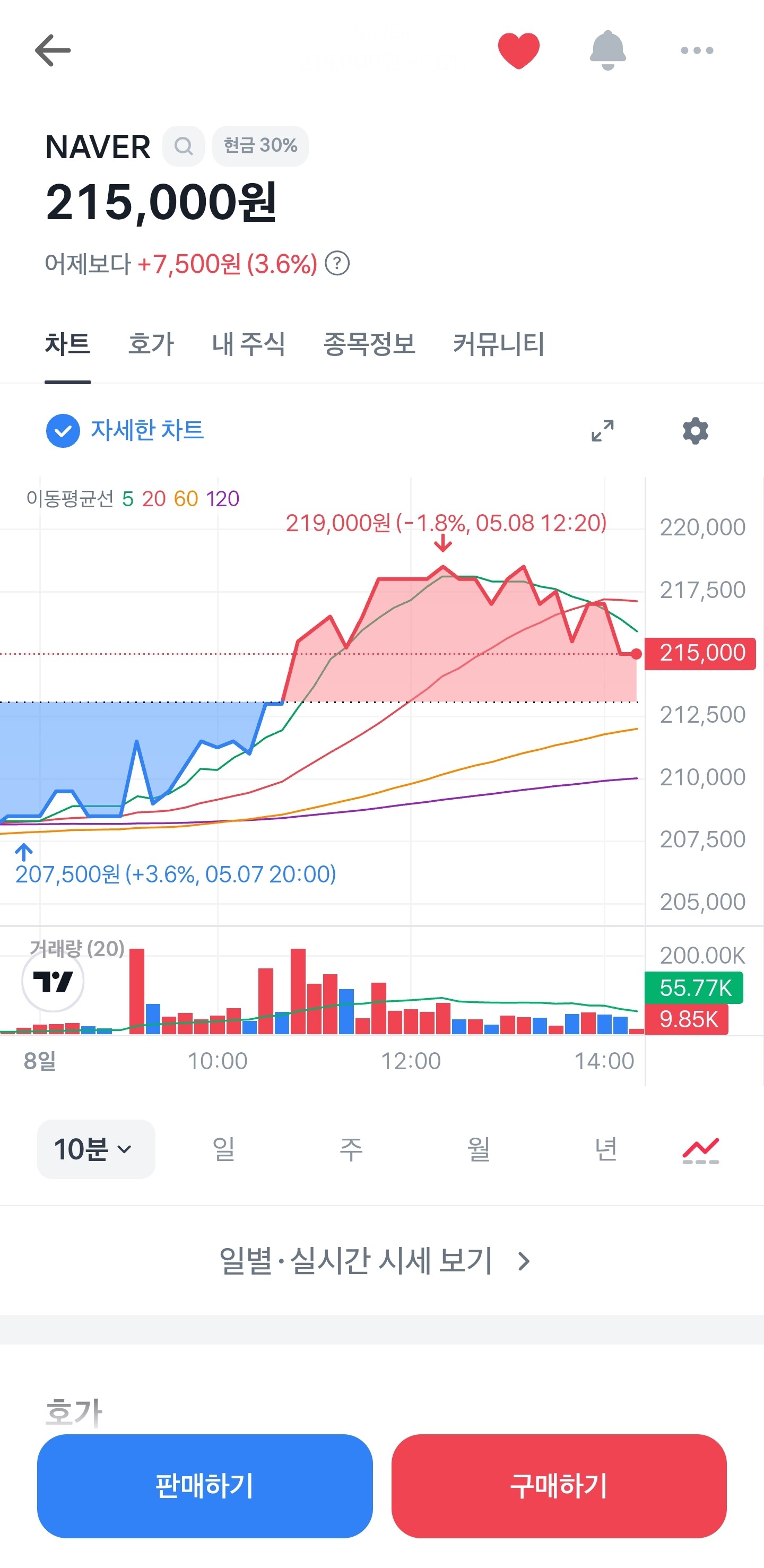
Task: Select the 일 chart period
Action: click(223, 1149)
